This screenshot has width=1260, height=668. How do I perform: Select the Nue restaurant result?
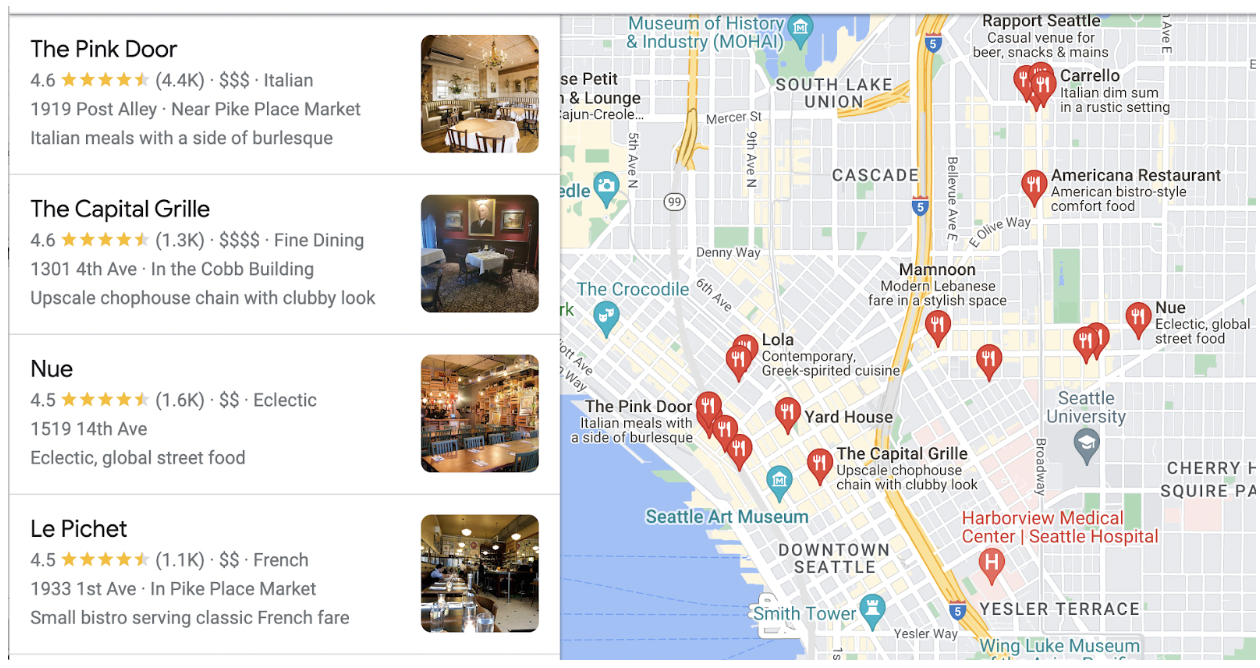(x=52, y=369)
